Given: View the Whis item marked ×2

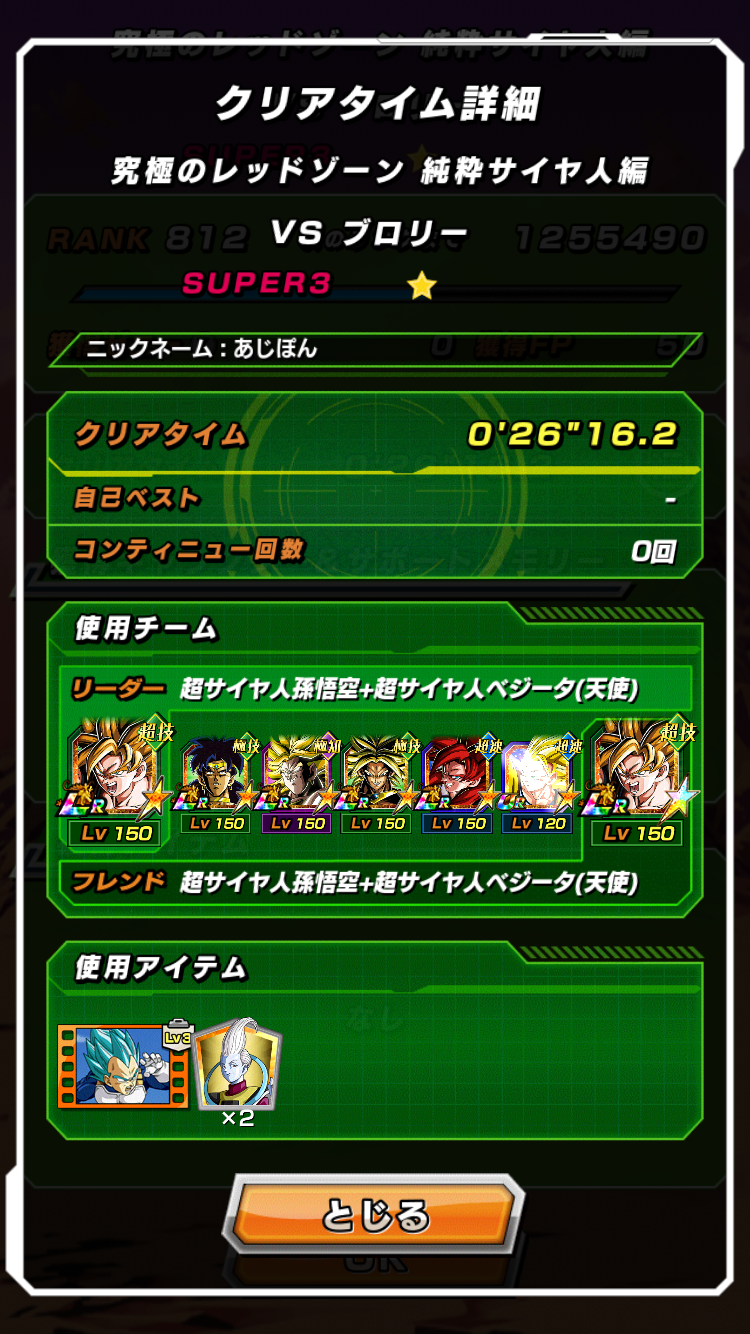Looking at the screenshot, I should coord(238,1065).
